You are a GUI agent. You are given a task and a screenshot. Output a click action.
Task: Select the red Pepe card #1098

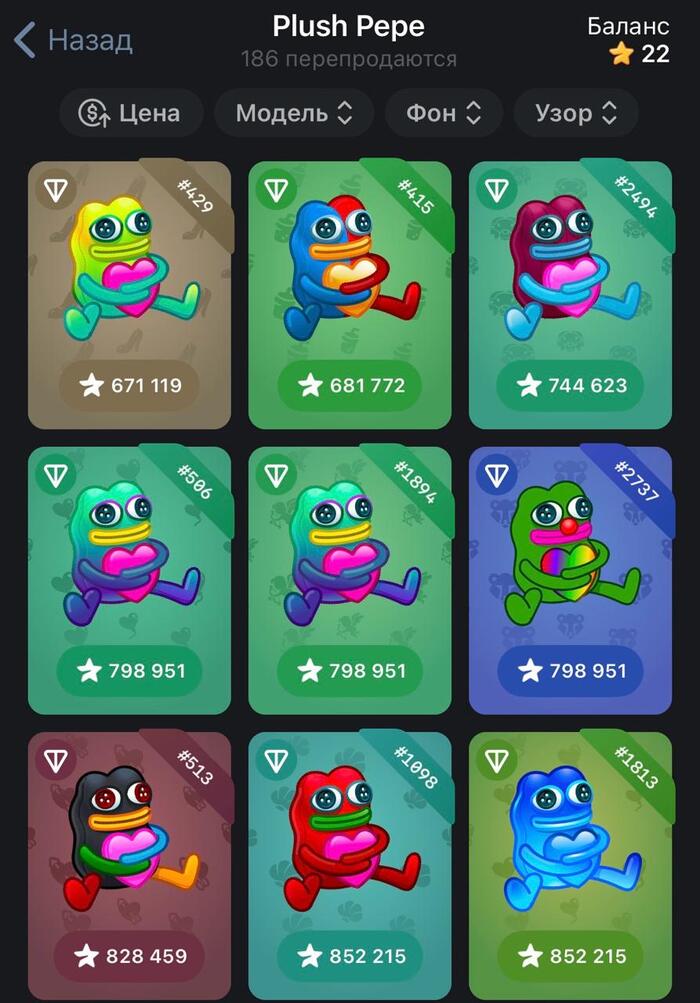tap(349, 850)
